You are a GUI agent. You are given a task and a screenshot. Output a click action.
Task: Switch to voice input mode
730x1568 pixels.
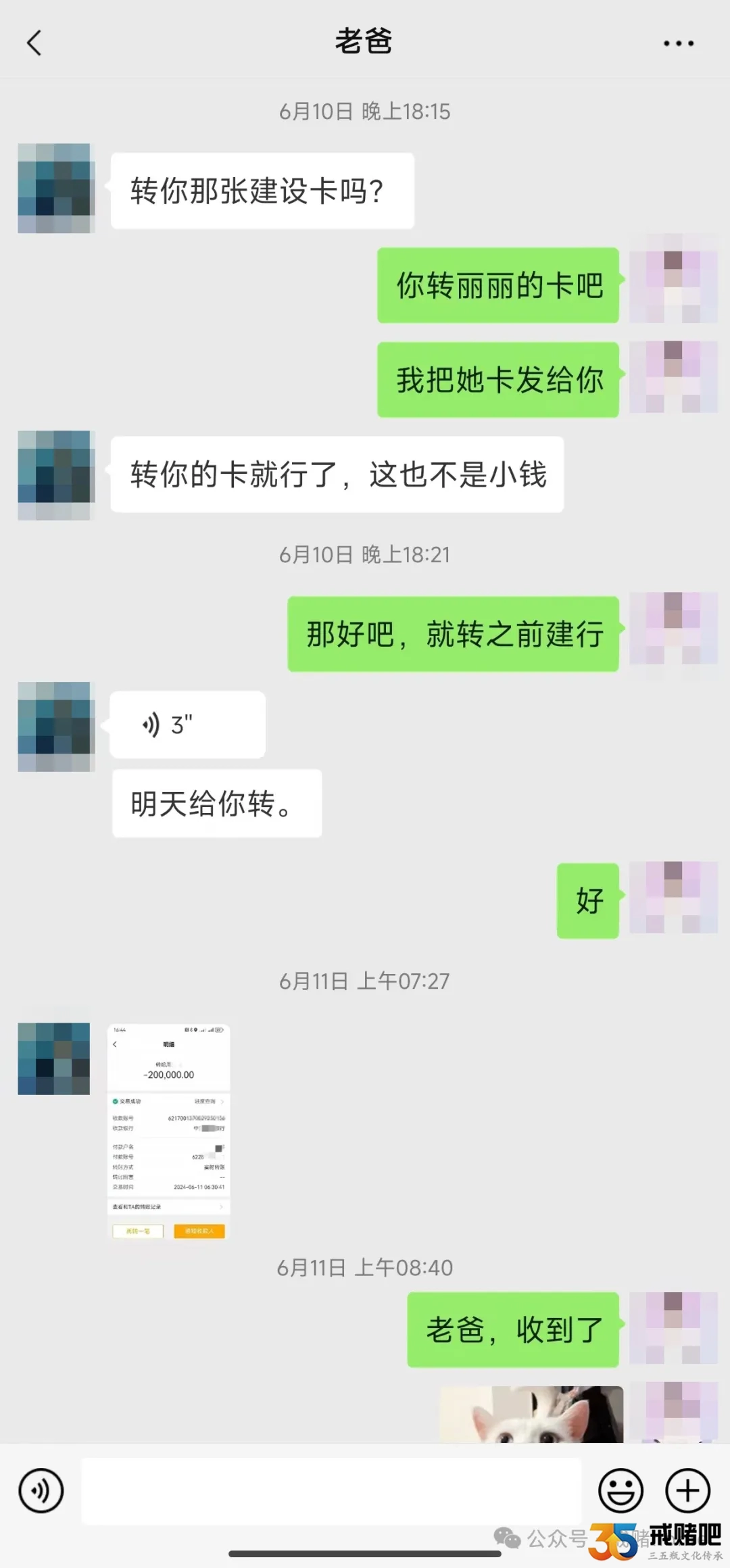41,1490
